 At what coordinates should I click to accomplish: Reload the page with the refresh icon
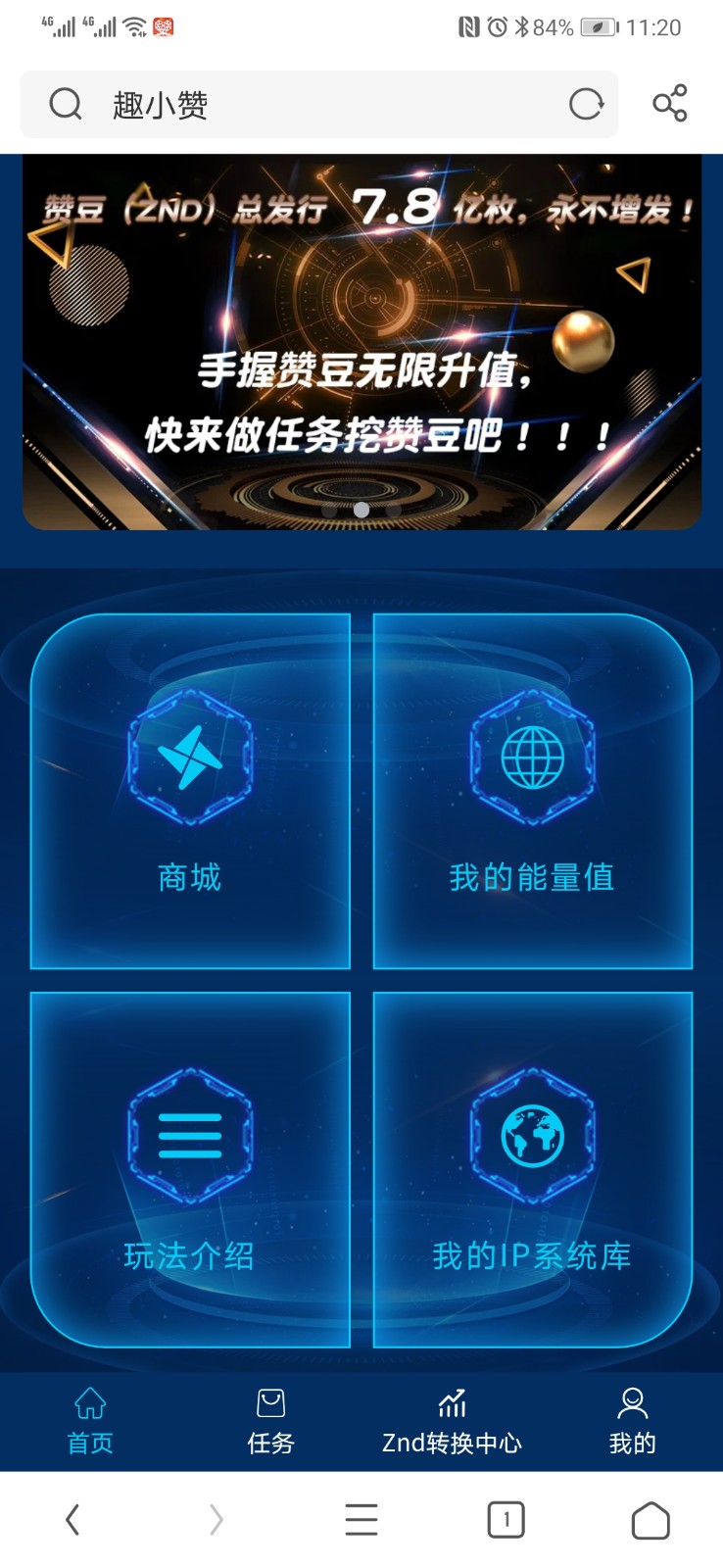point(586,104)
